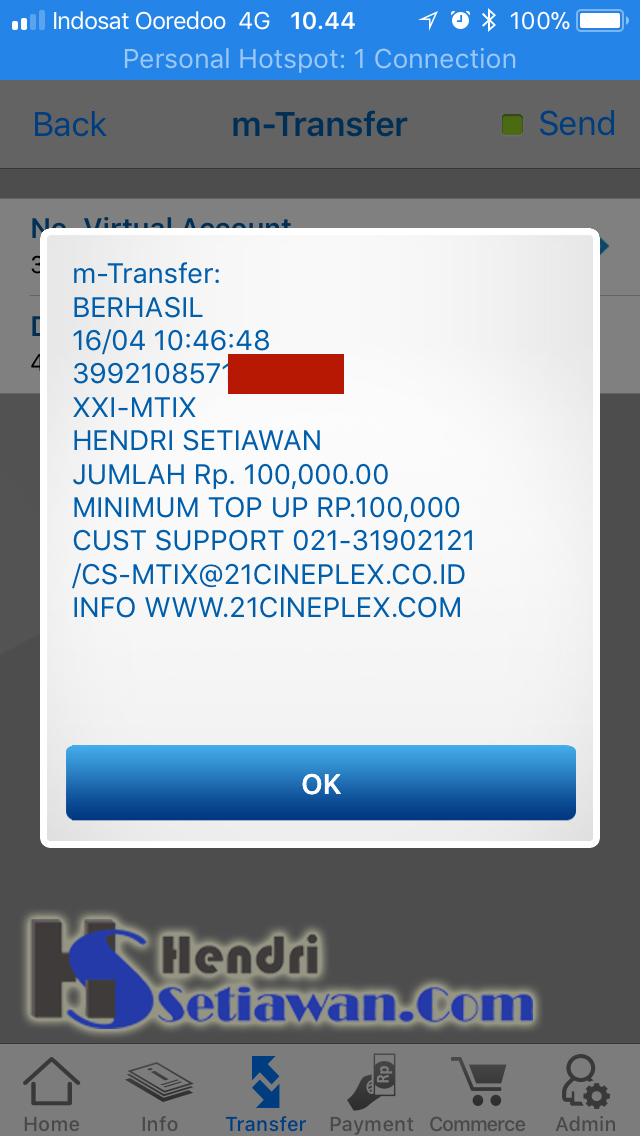
Task: Confirm the transfer dialog with OK
Action: [x=320, y=783]
